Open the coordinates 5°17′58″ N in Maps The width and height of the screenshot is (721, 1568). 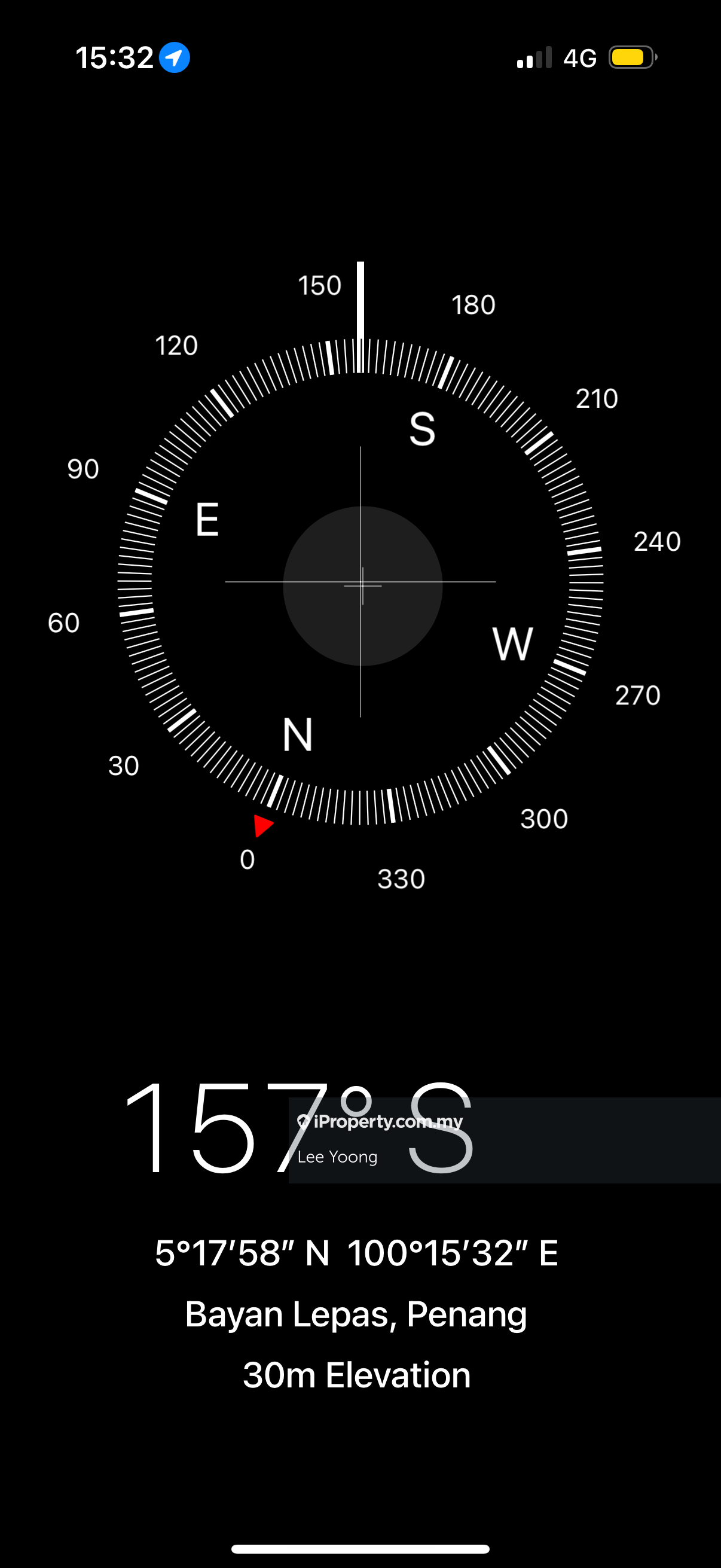point(356,1253)
